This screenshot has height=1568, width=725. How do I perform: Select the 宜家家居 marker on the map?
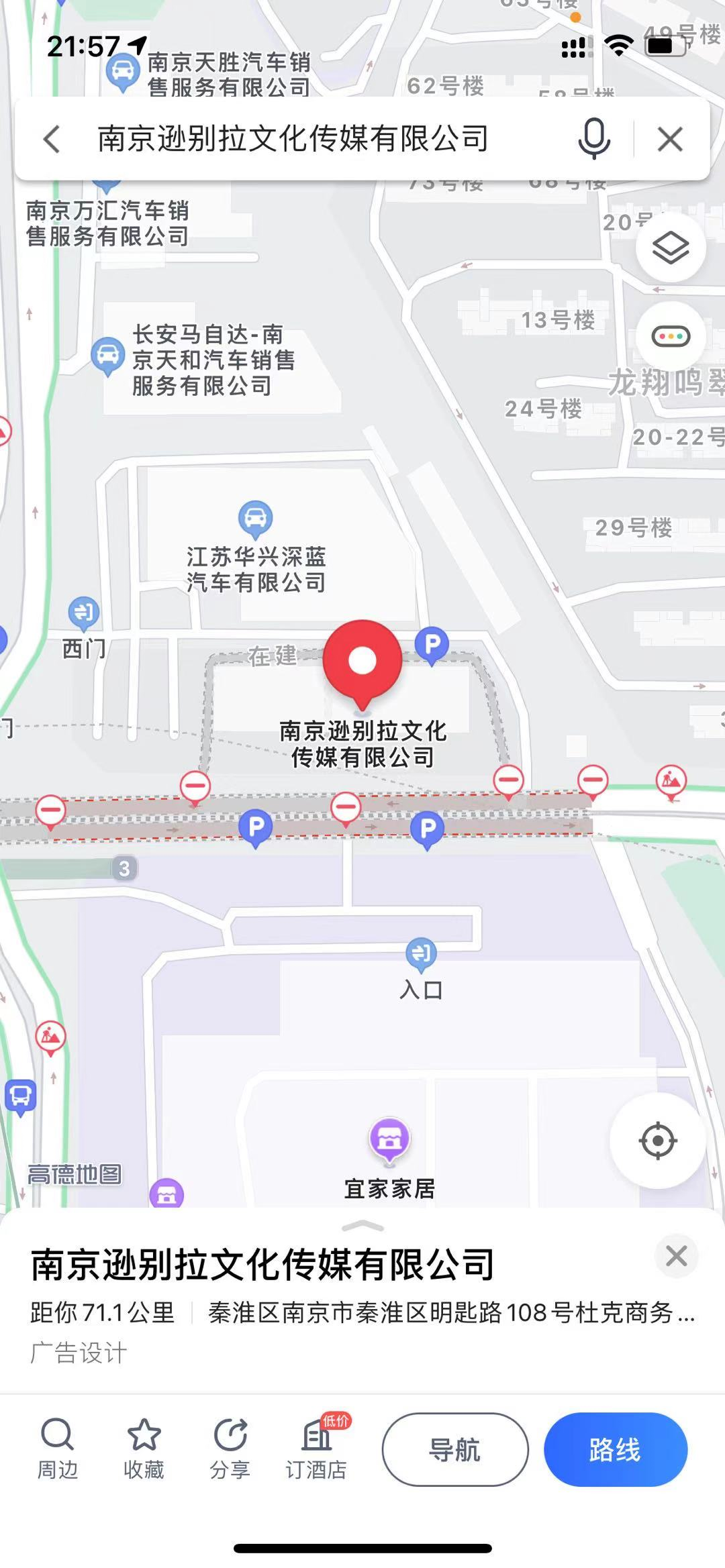point(389,1139)
